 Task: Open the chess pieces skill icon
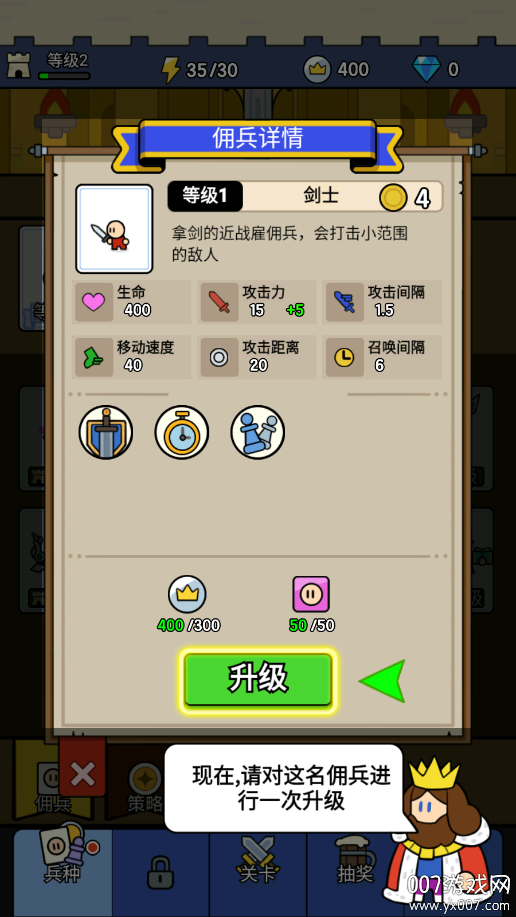coord(258,433)
